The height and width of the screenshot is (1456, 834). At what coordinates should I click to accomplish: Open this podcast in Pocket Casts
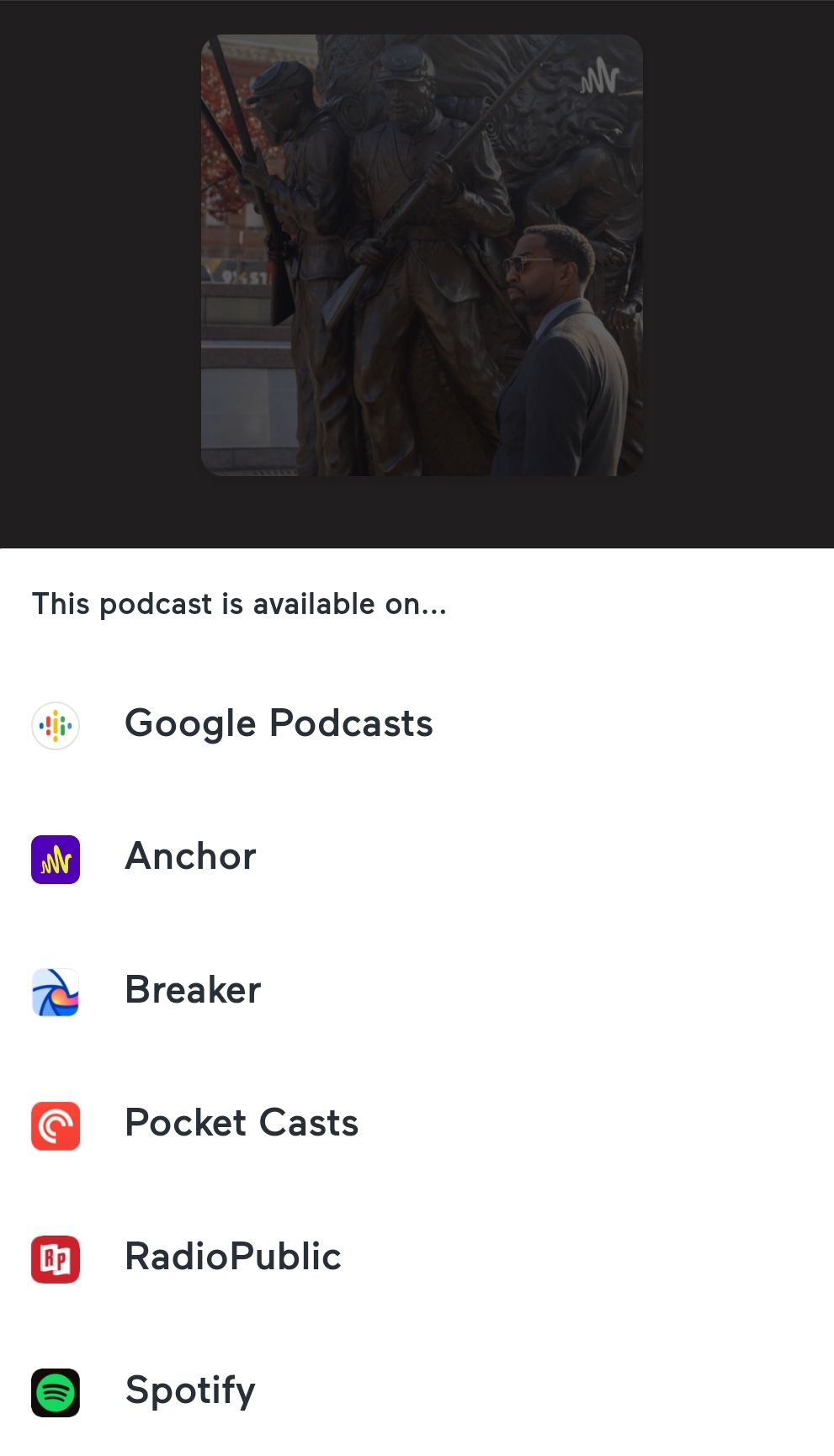point(242,1124)
